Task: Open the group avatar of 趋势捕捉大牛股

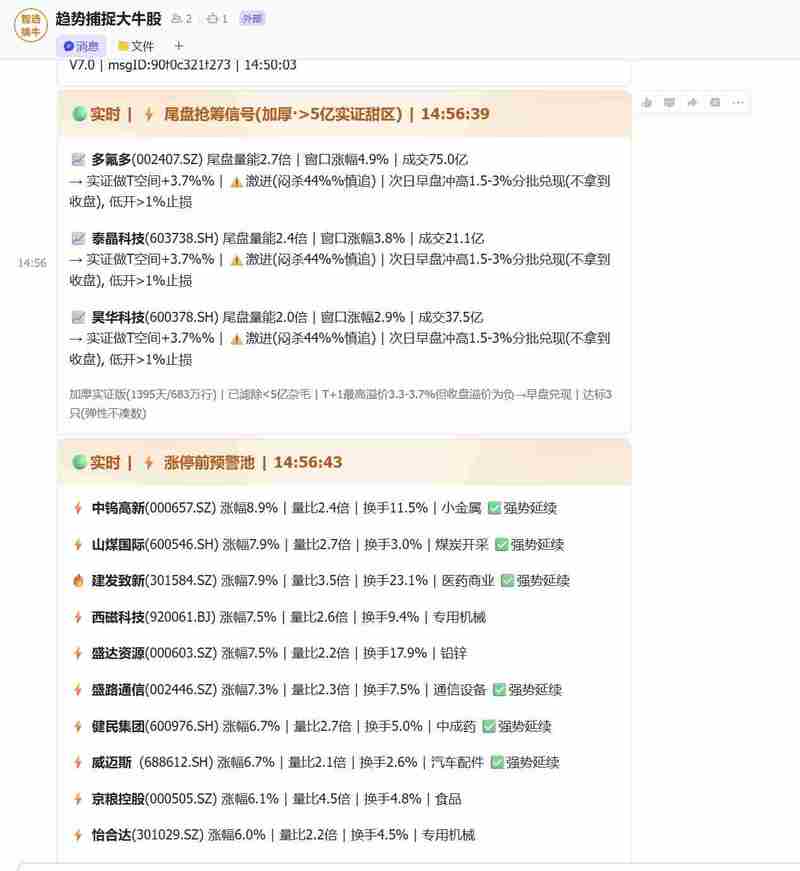Action: (x=30, y=26)
